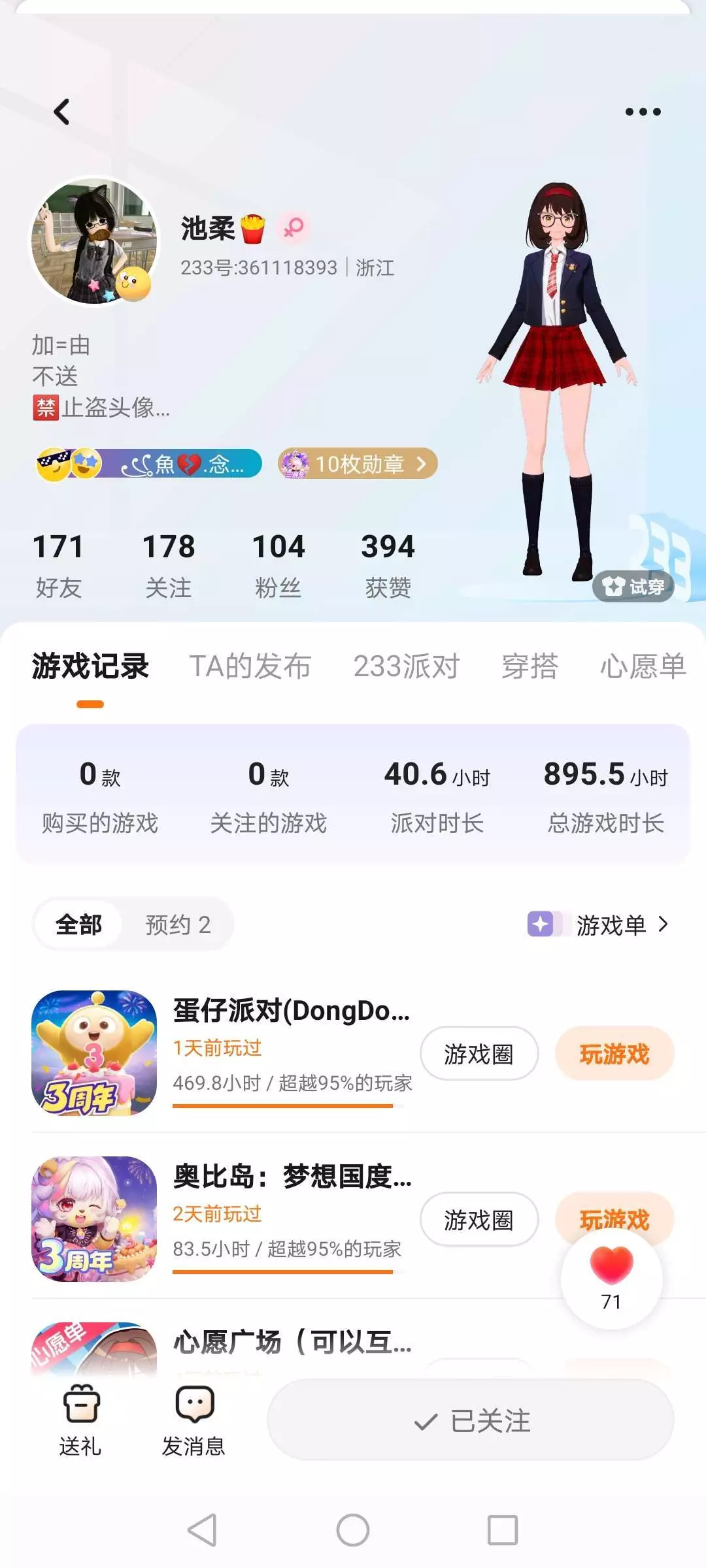Open 游戏圈 for 奥比岛
706x1568 pixels.
point(479,1220)
